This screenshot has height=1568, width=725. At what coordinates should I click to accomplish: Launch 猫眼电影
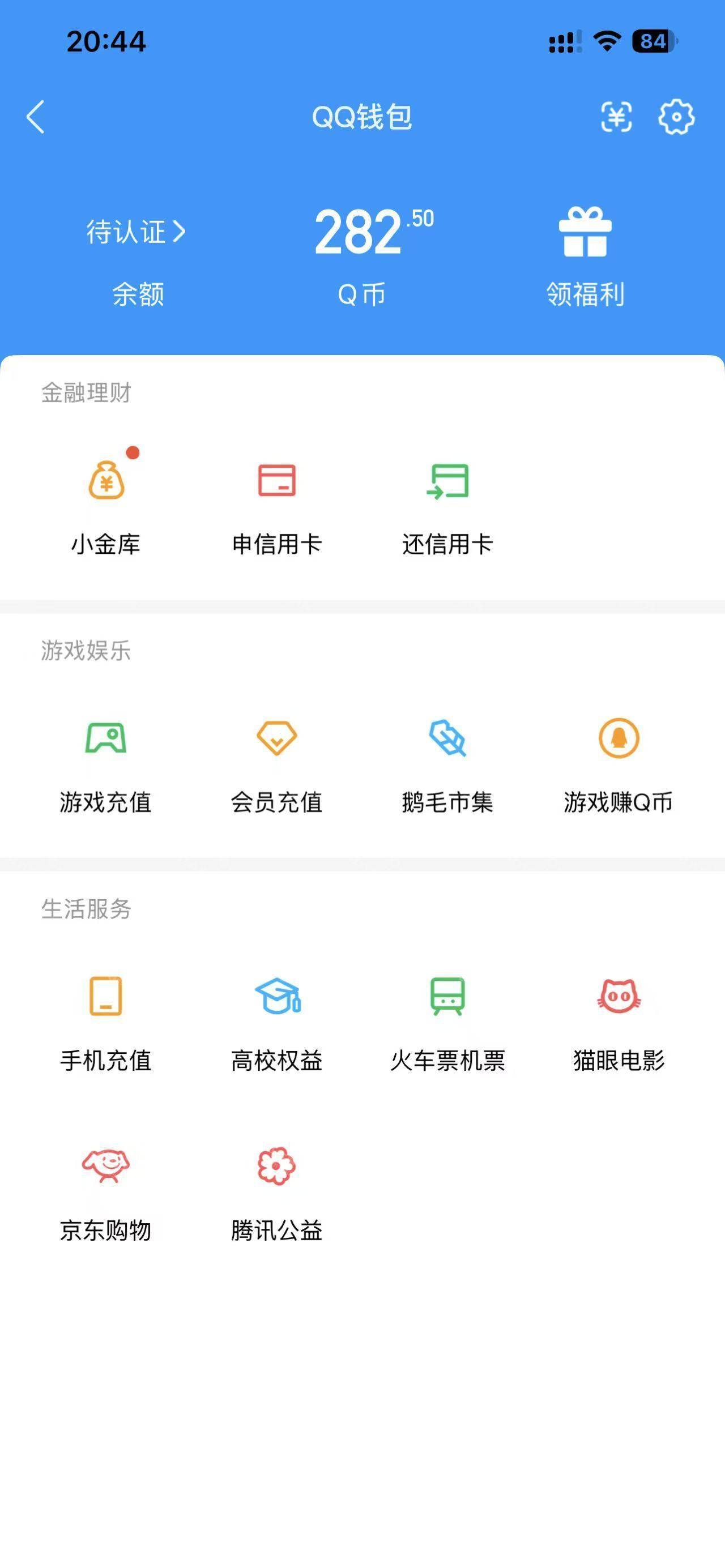tap(619, 1023)
